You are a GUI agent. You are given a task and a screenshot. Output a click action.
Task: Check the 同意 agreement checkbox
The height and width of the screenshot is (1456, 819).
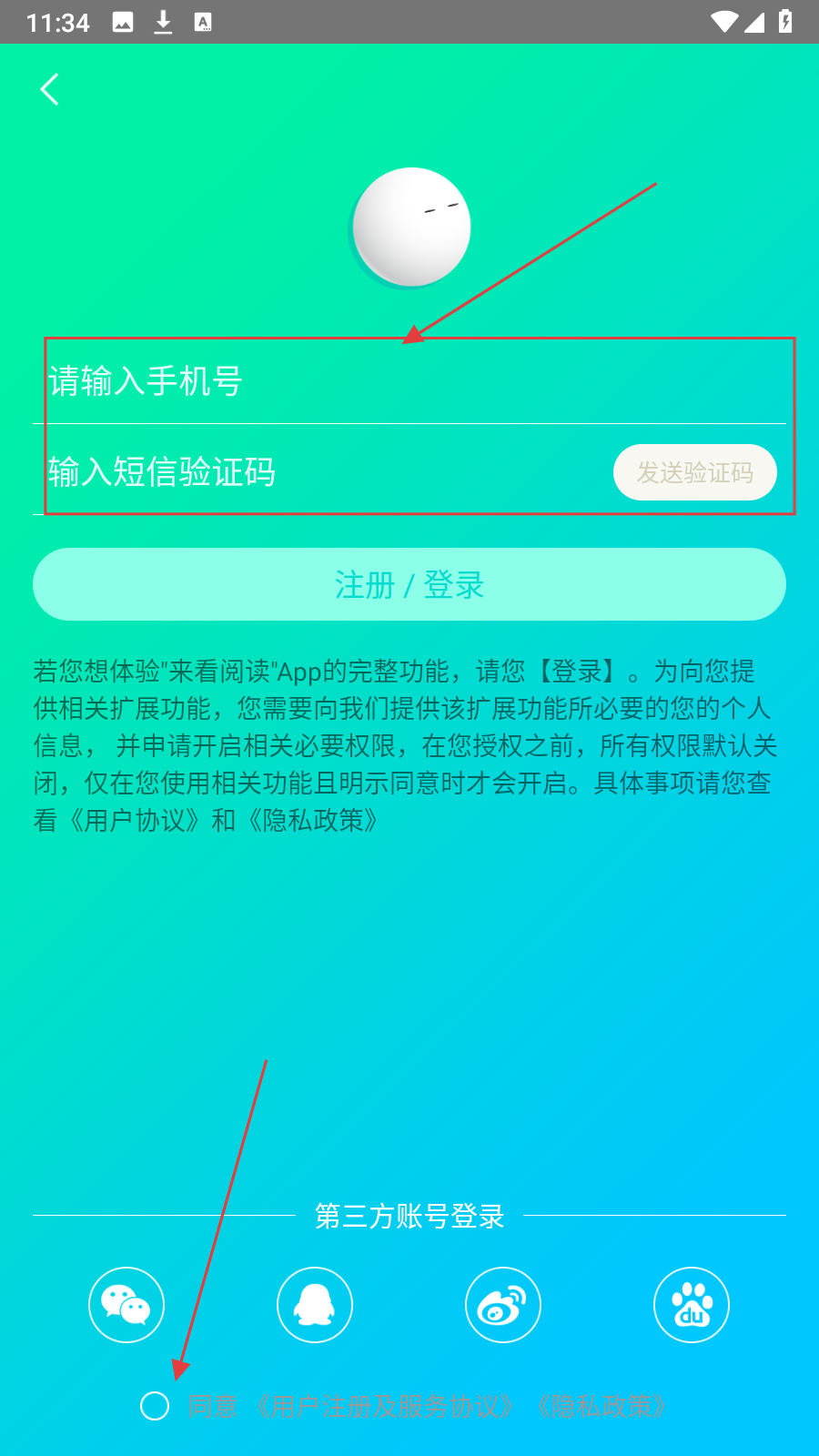pos(155,1406)
